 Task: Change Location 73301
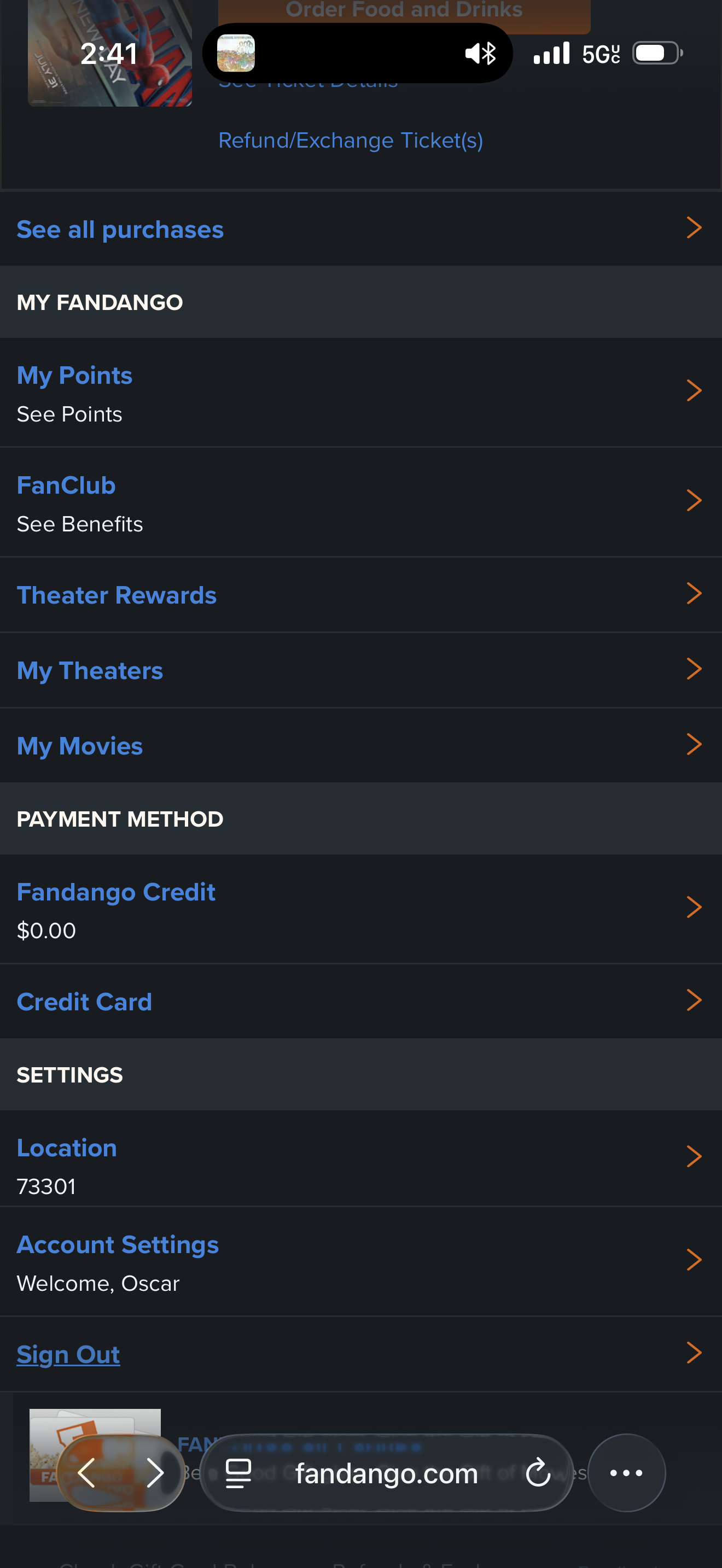[361, 1159]
